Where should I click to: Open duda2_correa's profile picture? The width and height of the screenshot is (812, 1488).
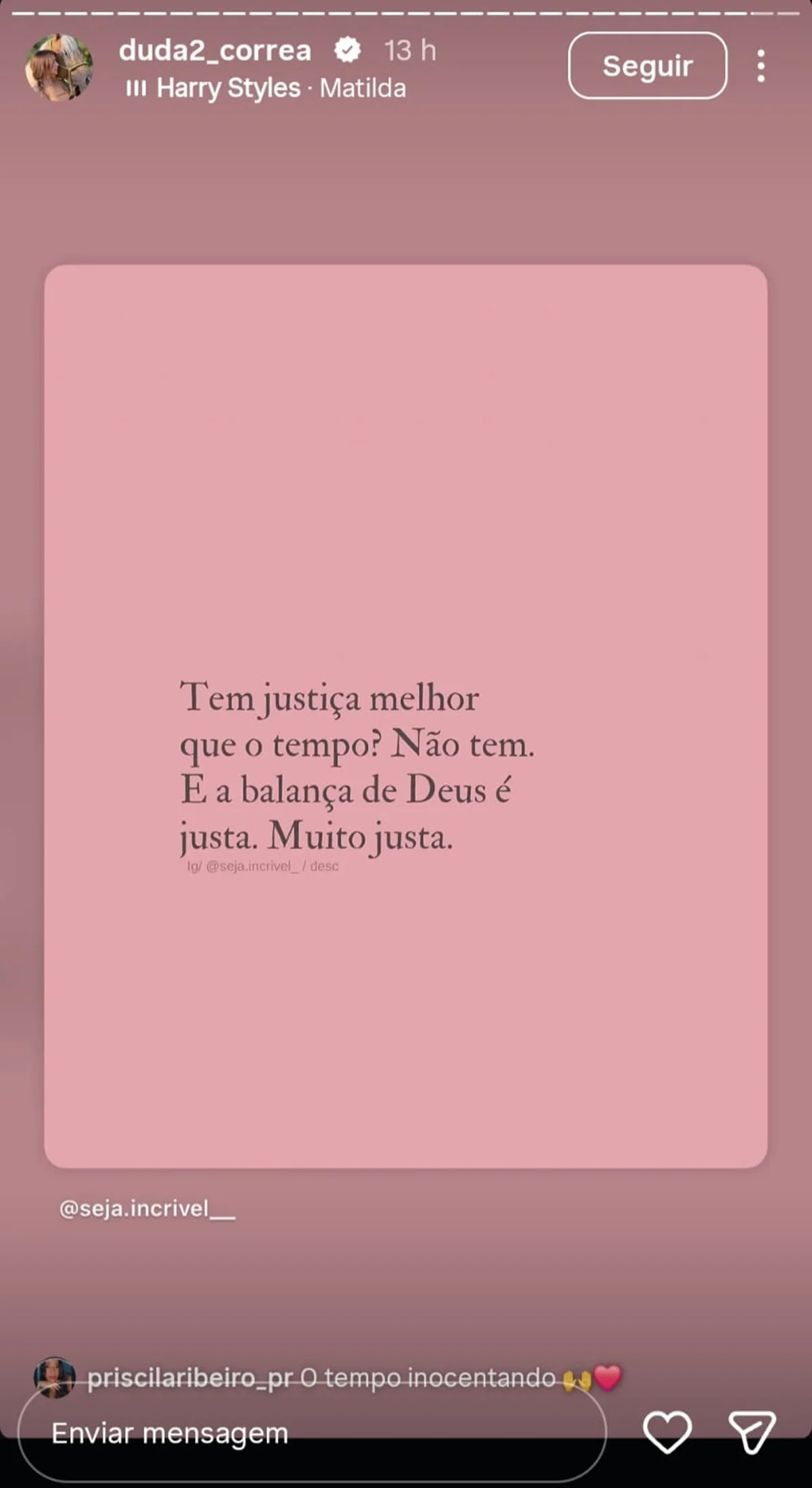(x=59, y=67)
